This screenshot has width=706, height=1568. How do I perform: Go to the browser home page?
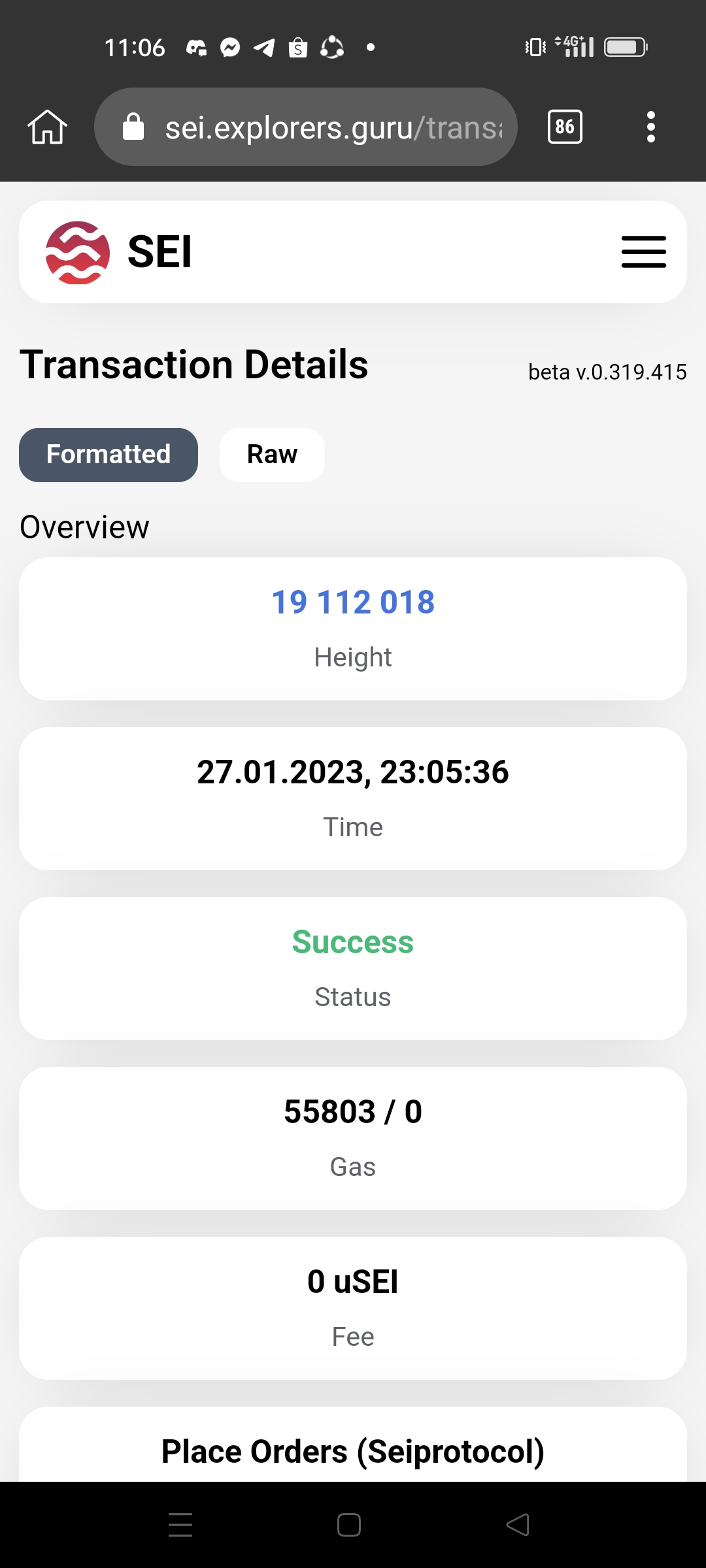coord(47,127)
